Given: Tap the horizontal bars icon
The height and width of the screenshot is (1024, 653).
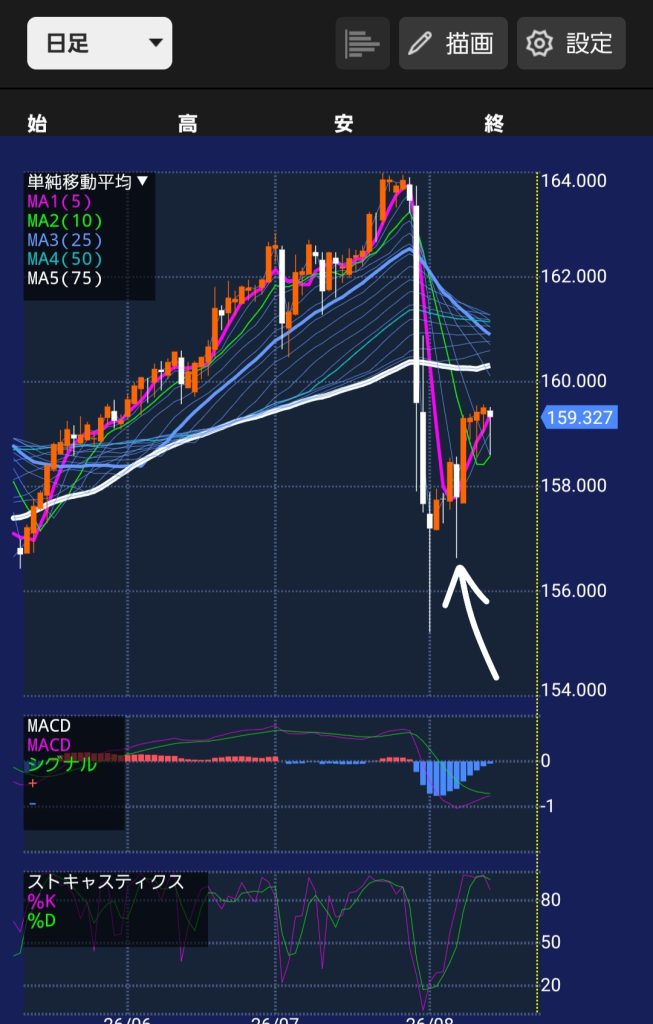Looking at the screenshot, I should pyautogui.click(x=362, y=43).
